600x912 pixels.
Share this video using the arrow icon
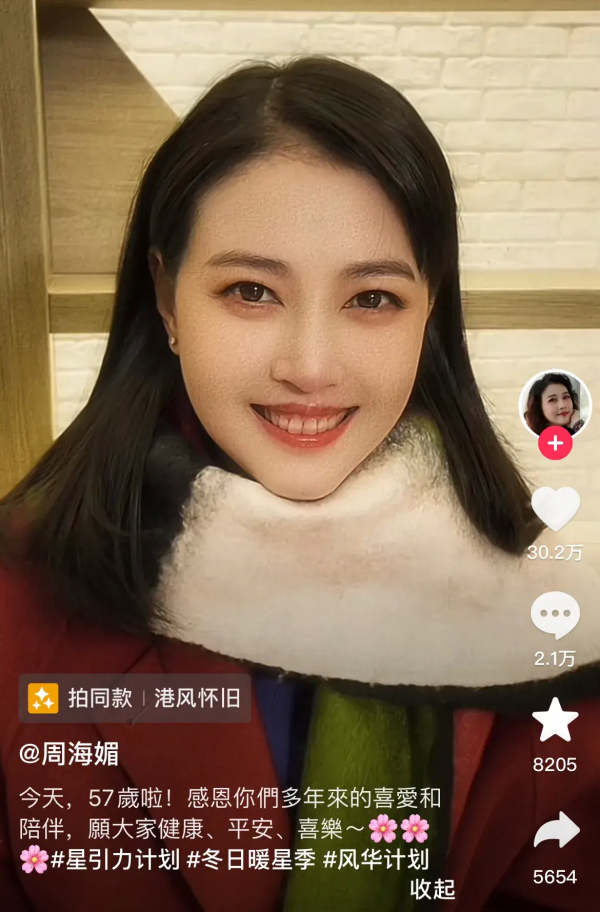point(555,831)
